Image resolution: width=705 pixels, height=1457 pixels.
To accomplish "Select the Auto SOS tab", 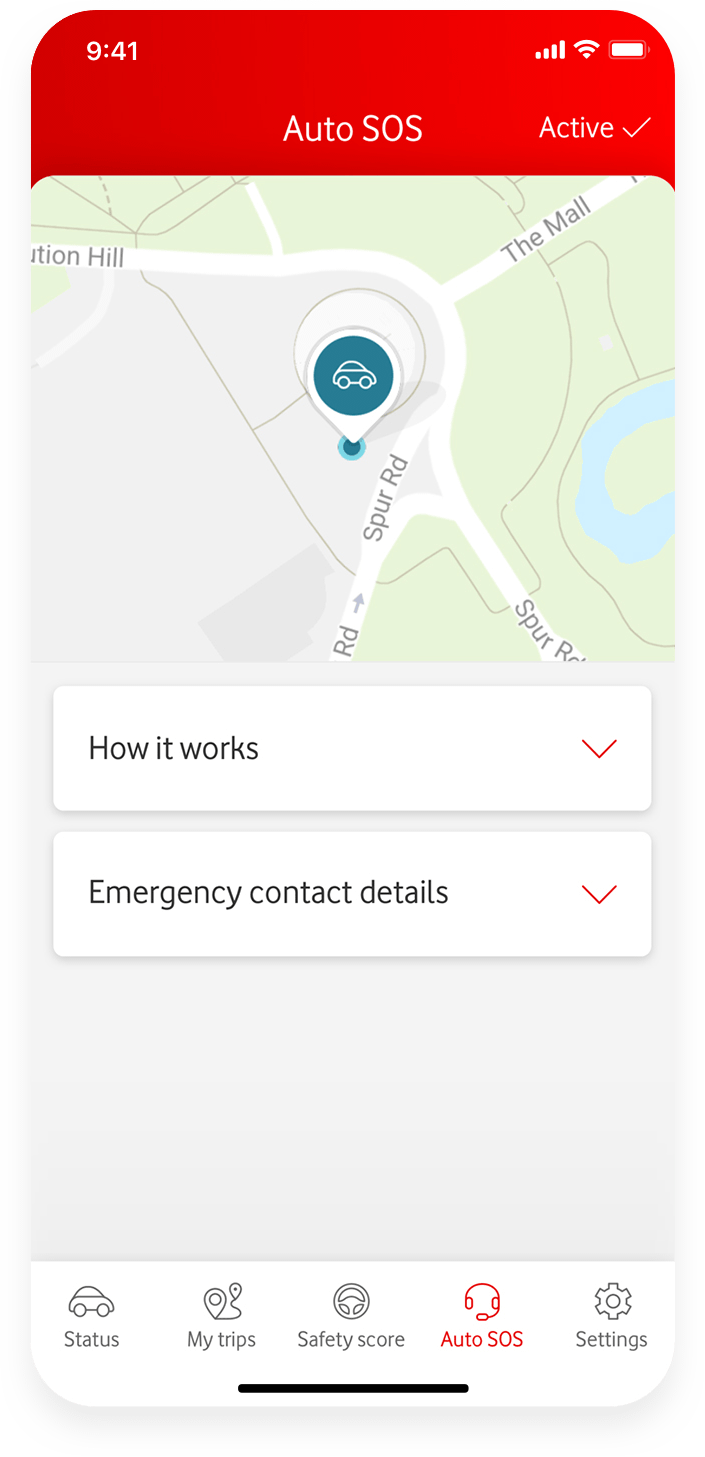I will click(482, 1317).
